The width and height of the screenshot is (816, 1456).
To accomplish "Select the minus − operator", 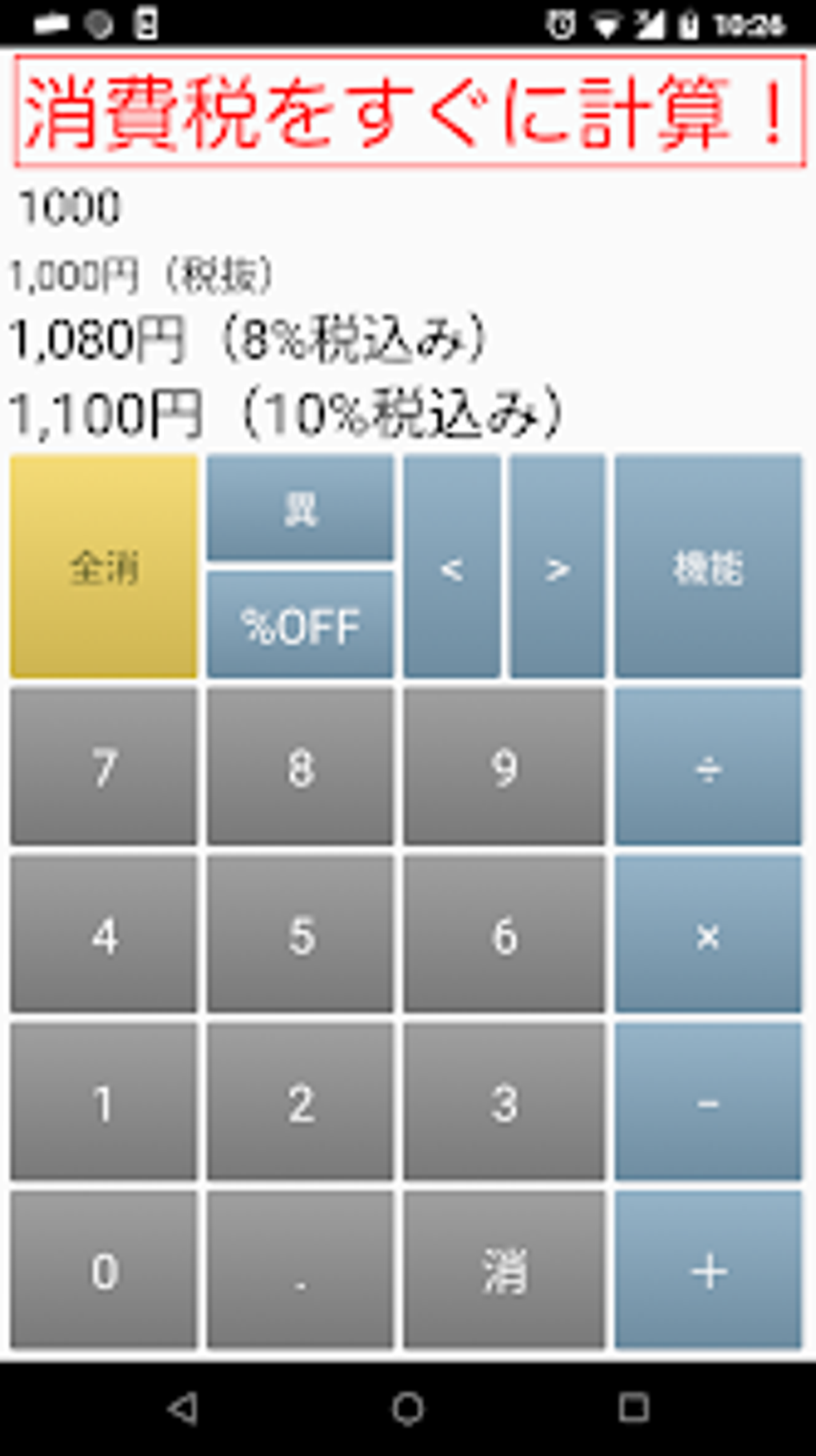I will [708, 1101].
